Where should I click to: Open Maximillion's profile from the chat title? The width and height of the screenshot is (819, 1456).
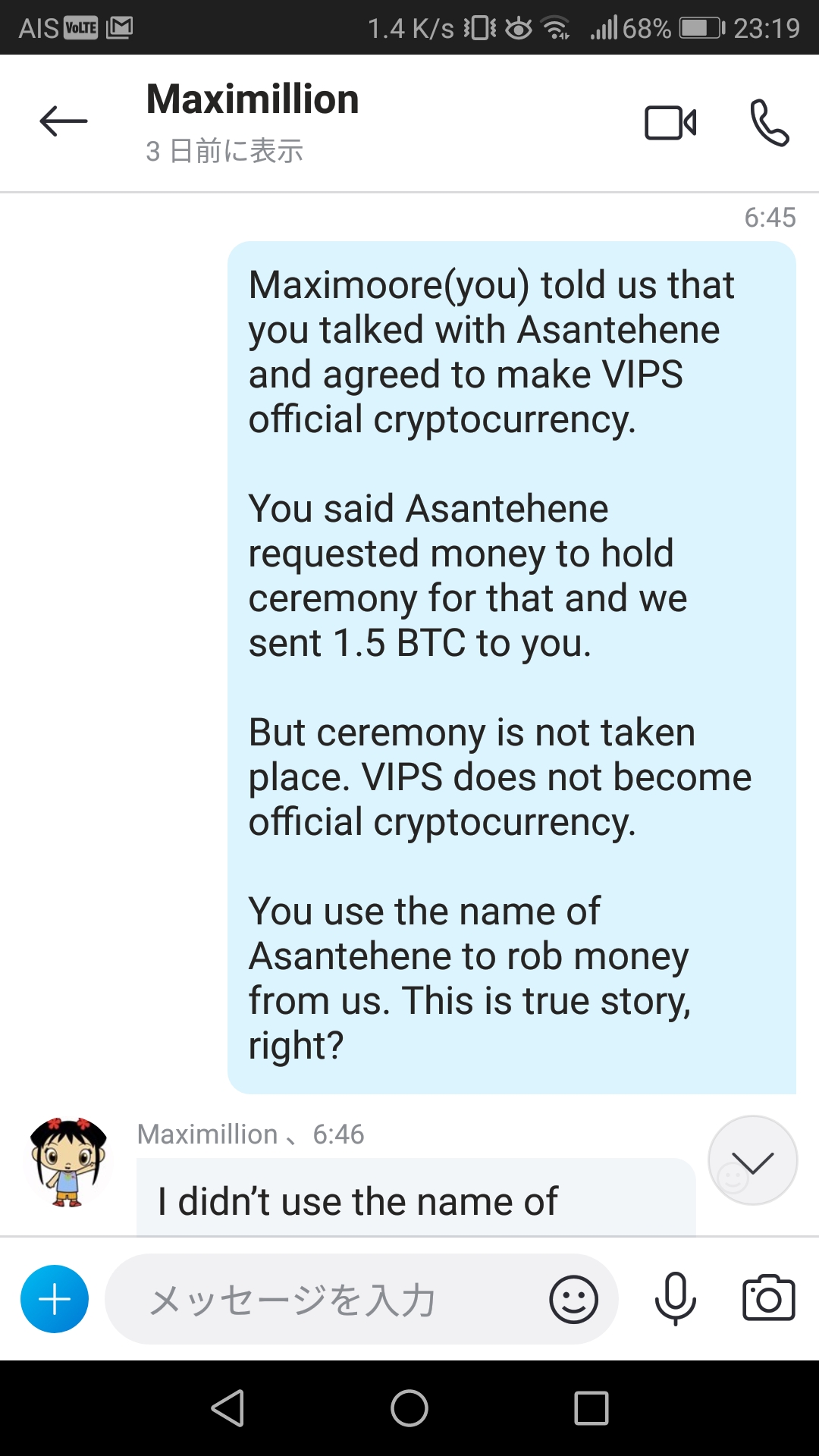[252, 100]
